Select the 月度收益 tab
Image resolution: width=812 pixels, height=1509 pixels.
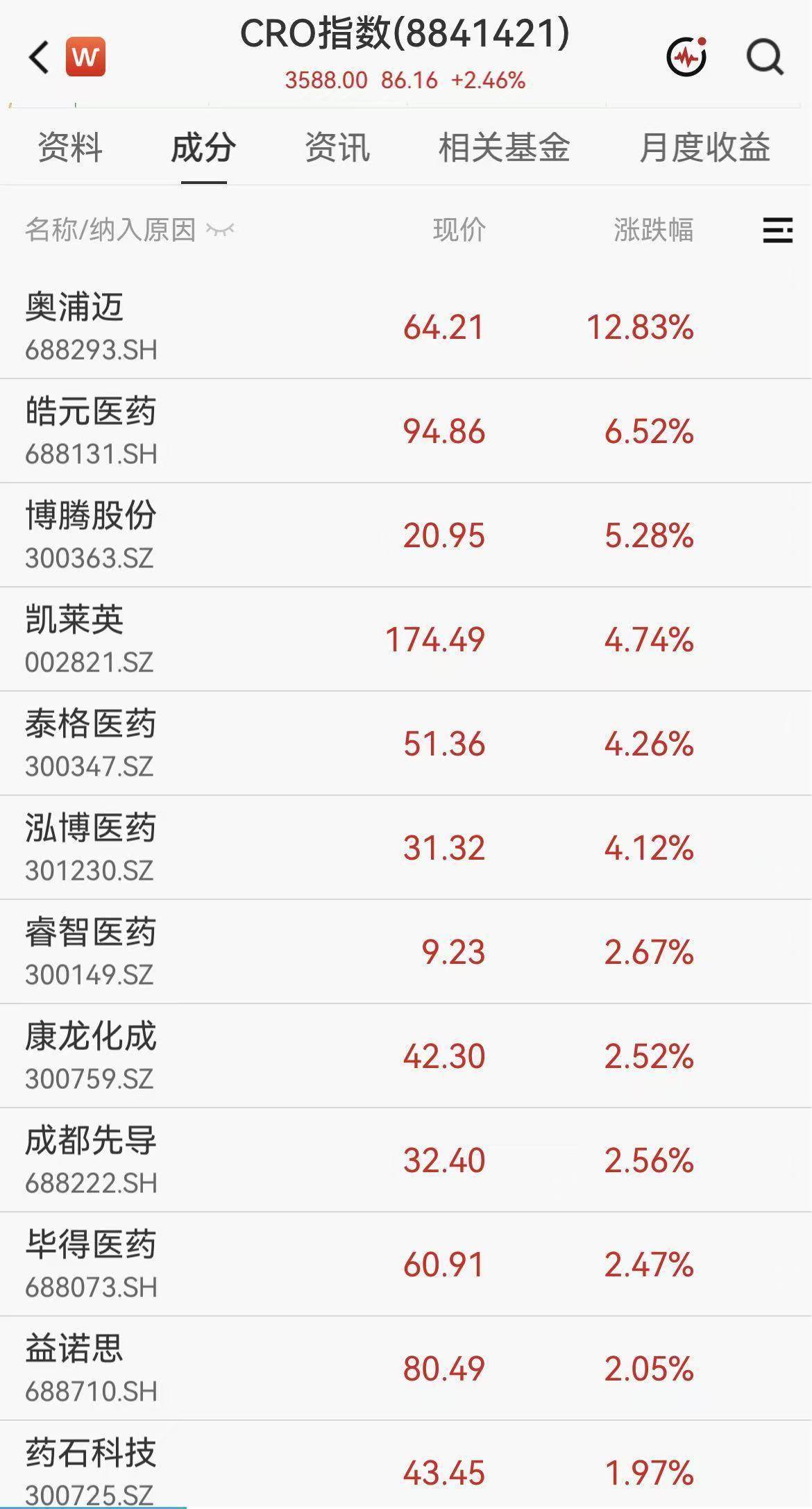coord(704,147)
